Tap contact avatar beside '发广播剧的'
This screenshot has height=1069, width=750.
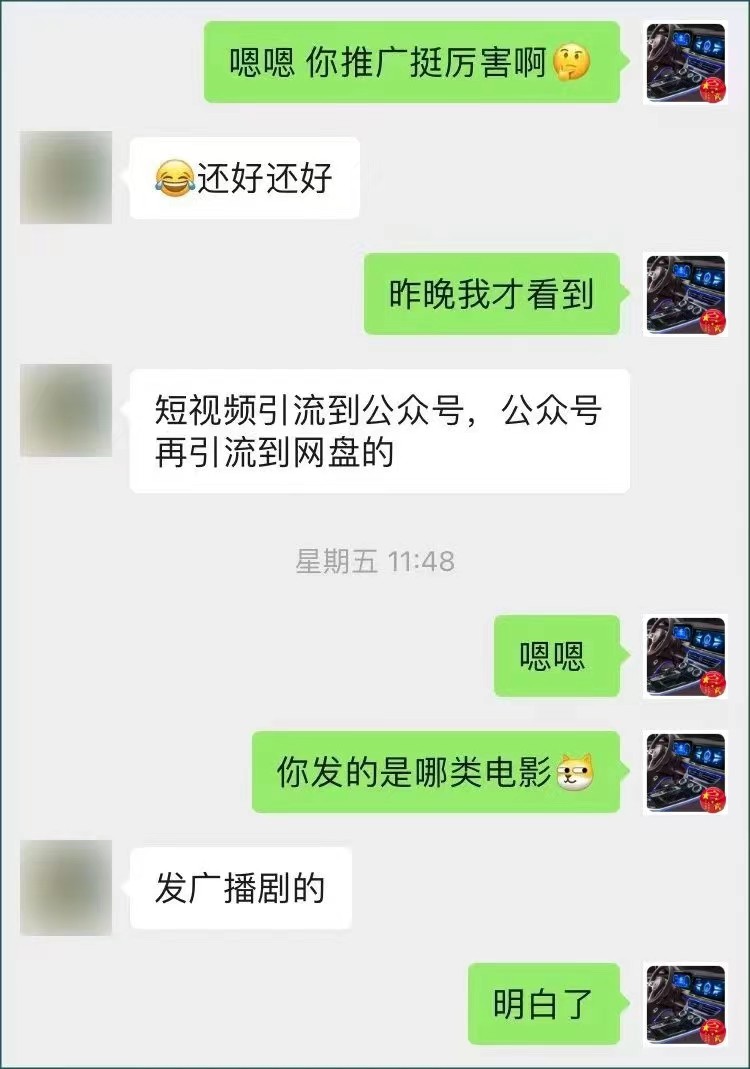click(x=66, y=887)
